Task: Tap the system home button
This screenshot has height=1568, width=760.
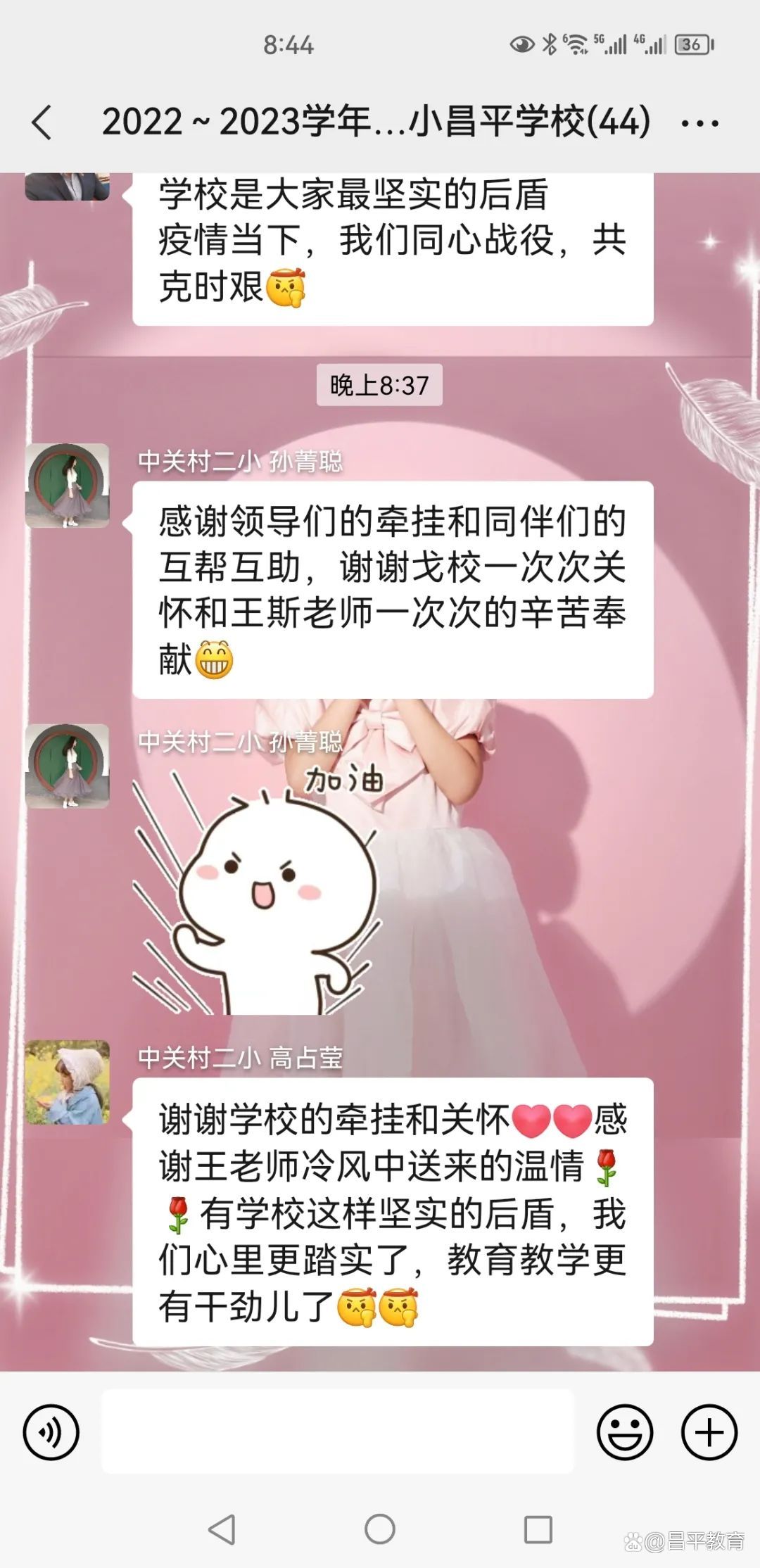Action: coord(380,1529)
